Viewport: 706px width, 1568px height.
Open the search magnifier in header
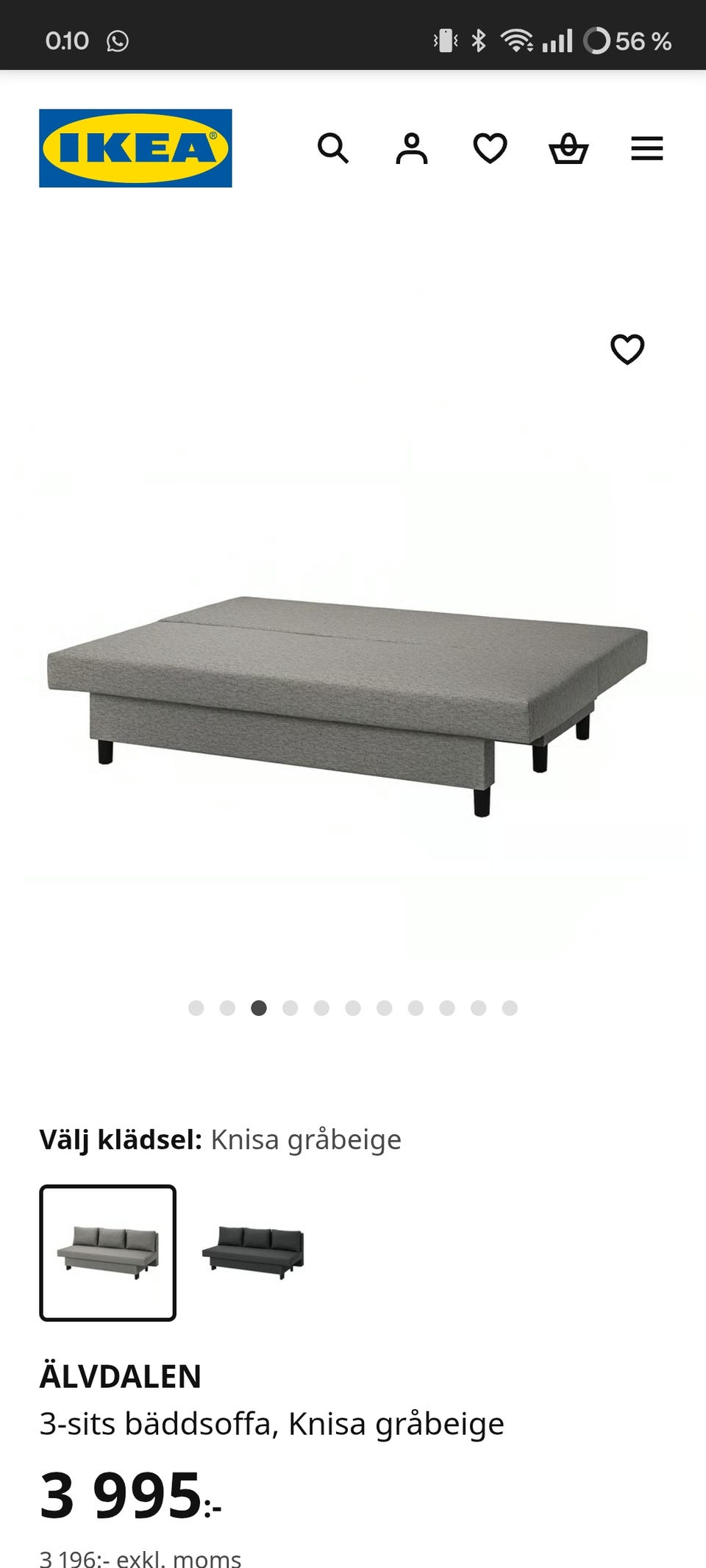coord(333,148)
